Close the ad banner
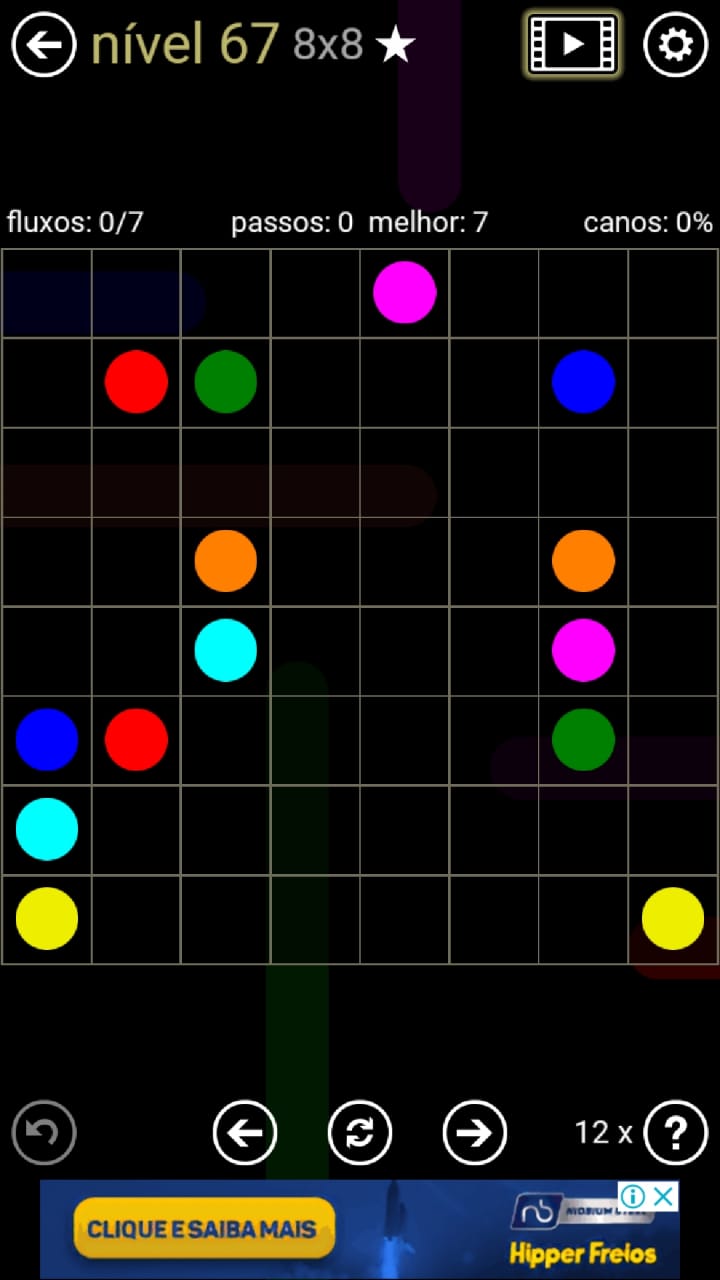This screenshot has height=1280, width=720. coord(664,1196)
